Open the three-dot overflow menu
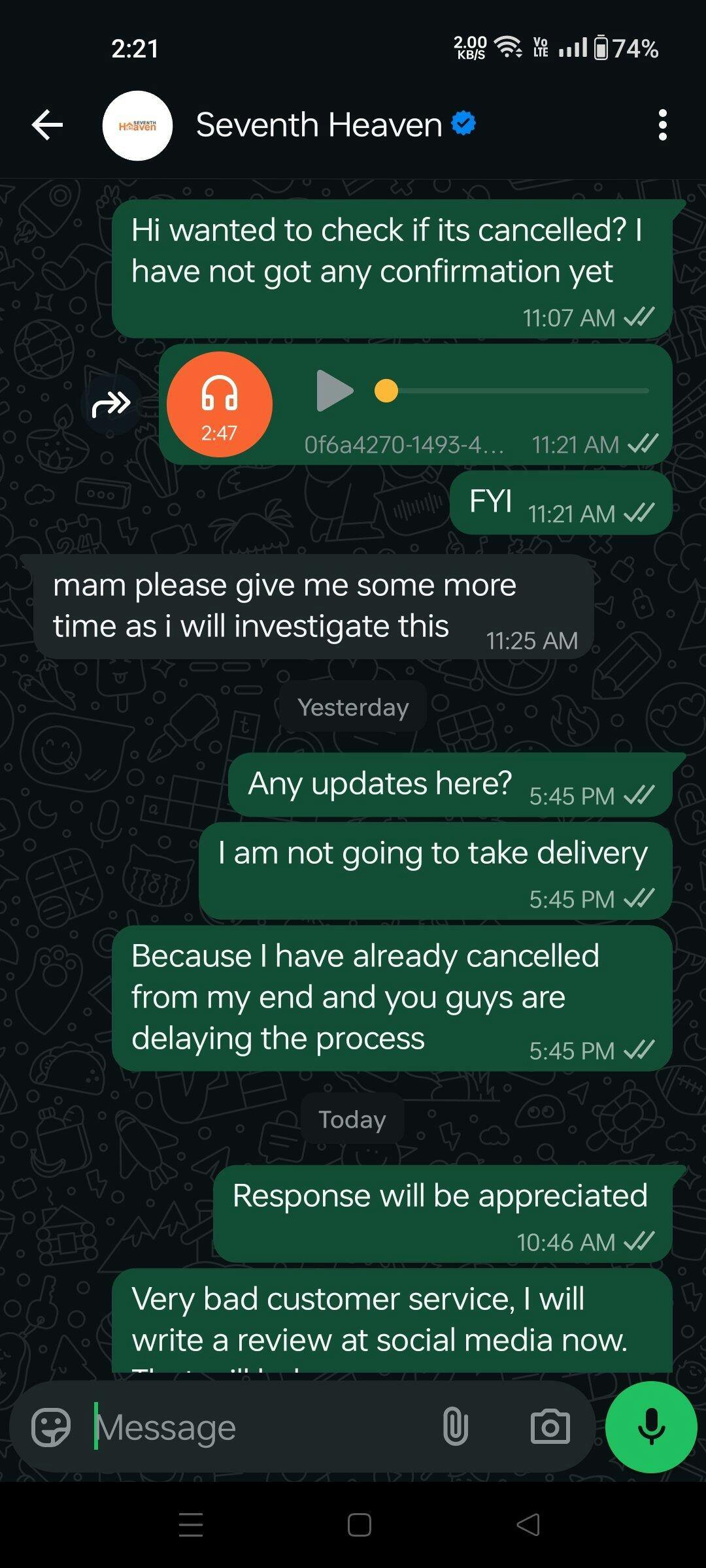The width and height of the screenshot is (706, 1568). (662, 125)
